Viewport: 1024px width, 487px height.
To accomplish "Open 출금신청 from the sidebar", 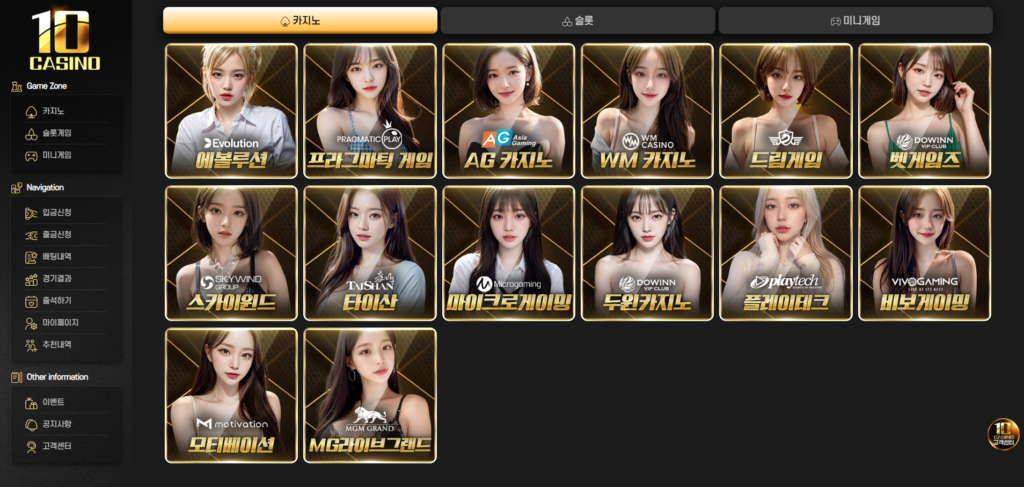I will (57, 234).
